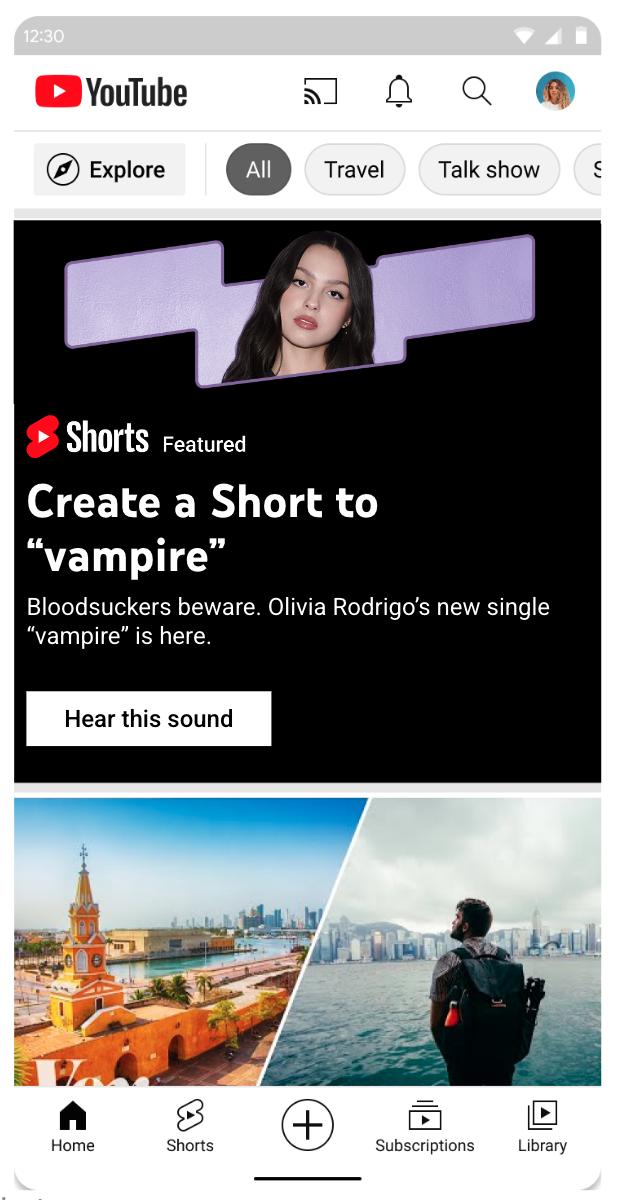Open the travel video thumbnail
This screenshot has height=1200, width=620.
coord(307,940)
